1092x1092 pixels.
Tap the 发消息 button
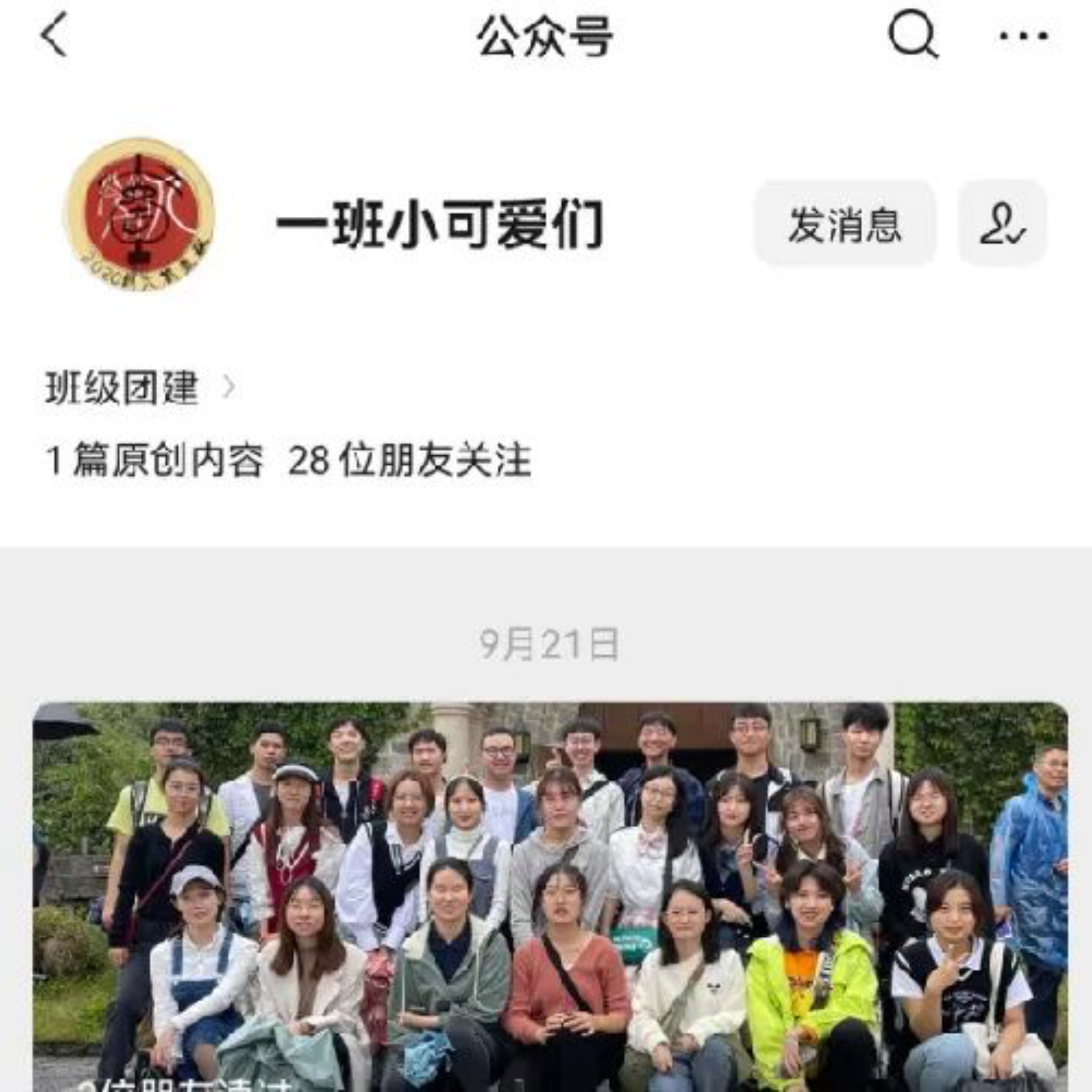844,224
